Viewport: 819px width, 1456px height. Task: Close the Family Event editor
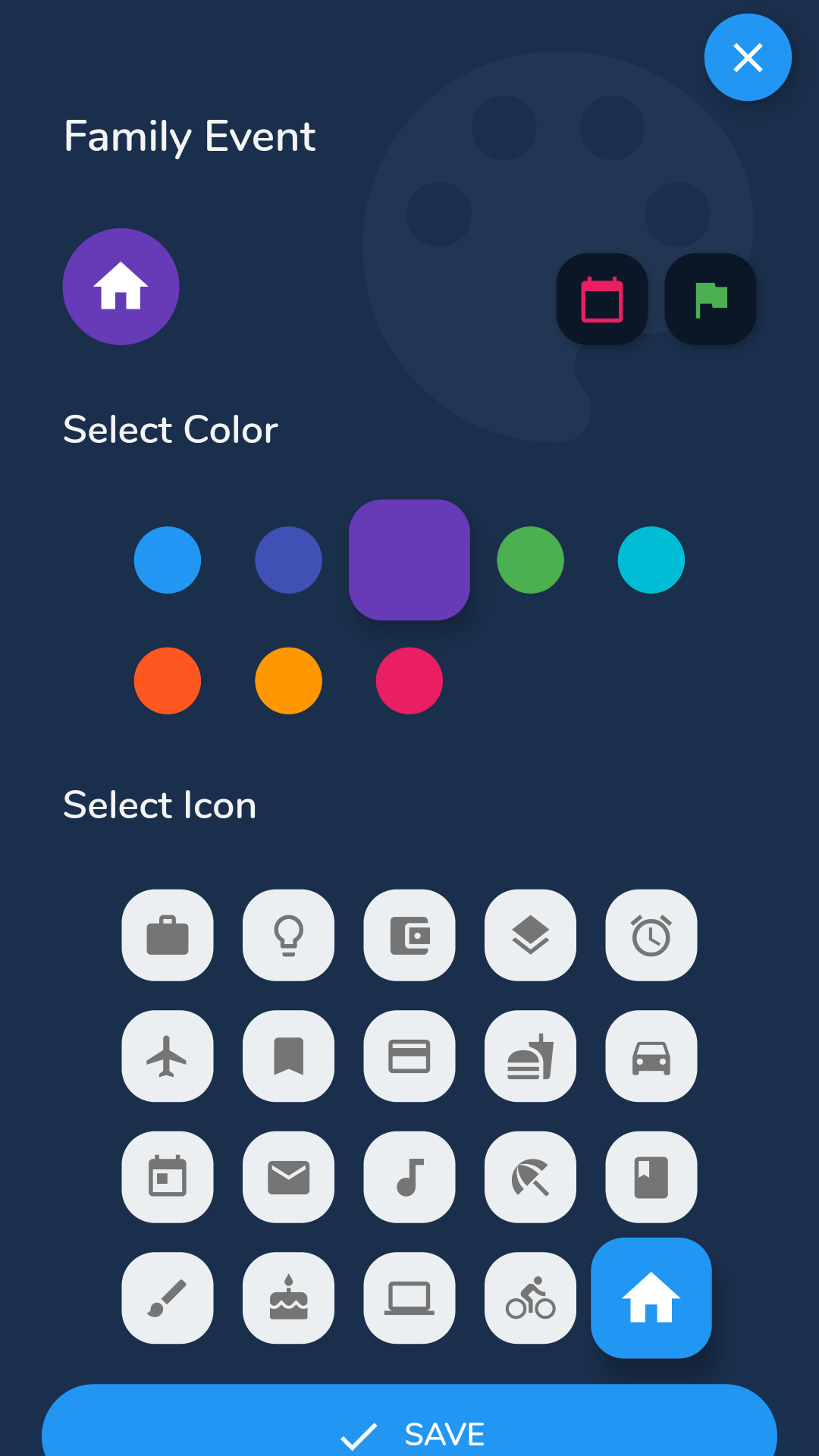(748, 58)
